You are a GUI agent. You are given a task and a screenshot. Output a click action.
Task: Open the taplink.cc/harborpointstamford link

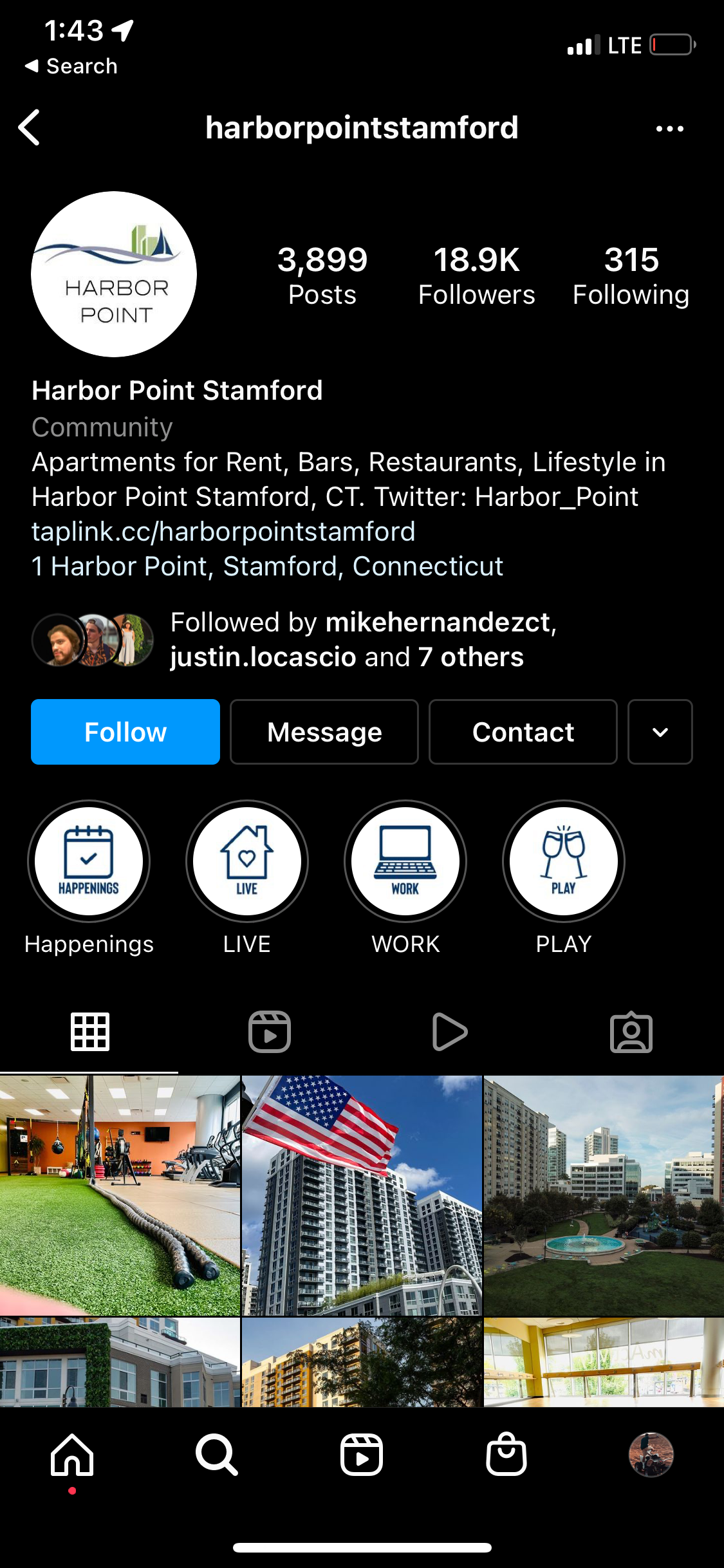[223, 532]
